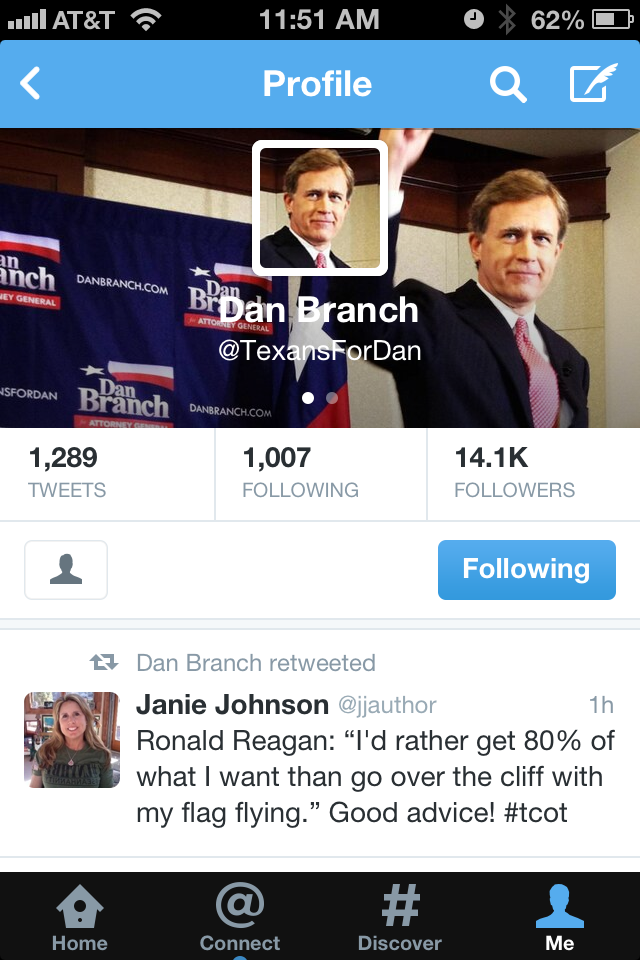The height and width of the screenshot is (960, 640).
Task: Open Janie Johnson's avatar
Action: [x=72, y=740]
